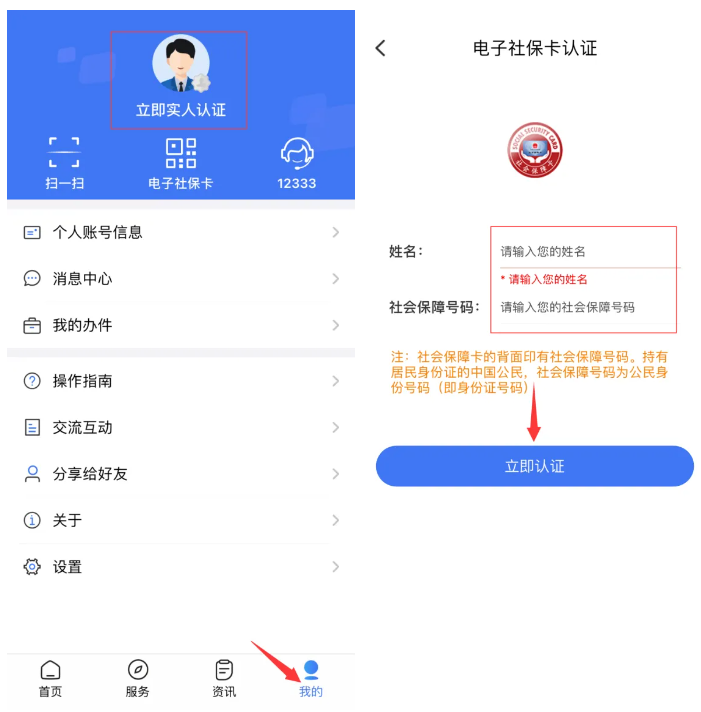The height and width of the screenshot is (712, 701).
Task: Open 操作指南
Action: coord(180,381)
